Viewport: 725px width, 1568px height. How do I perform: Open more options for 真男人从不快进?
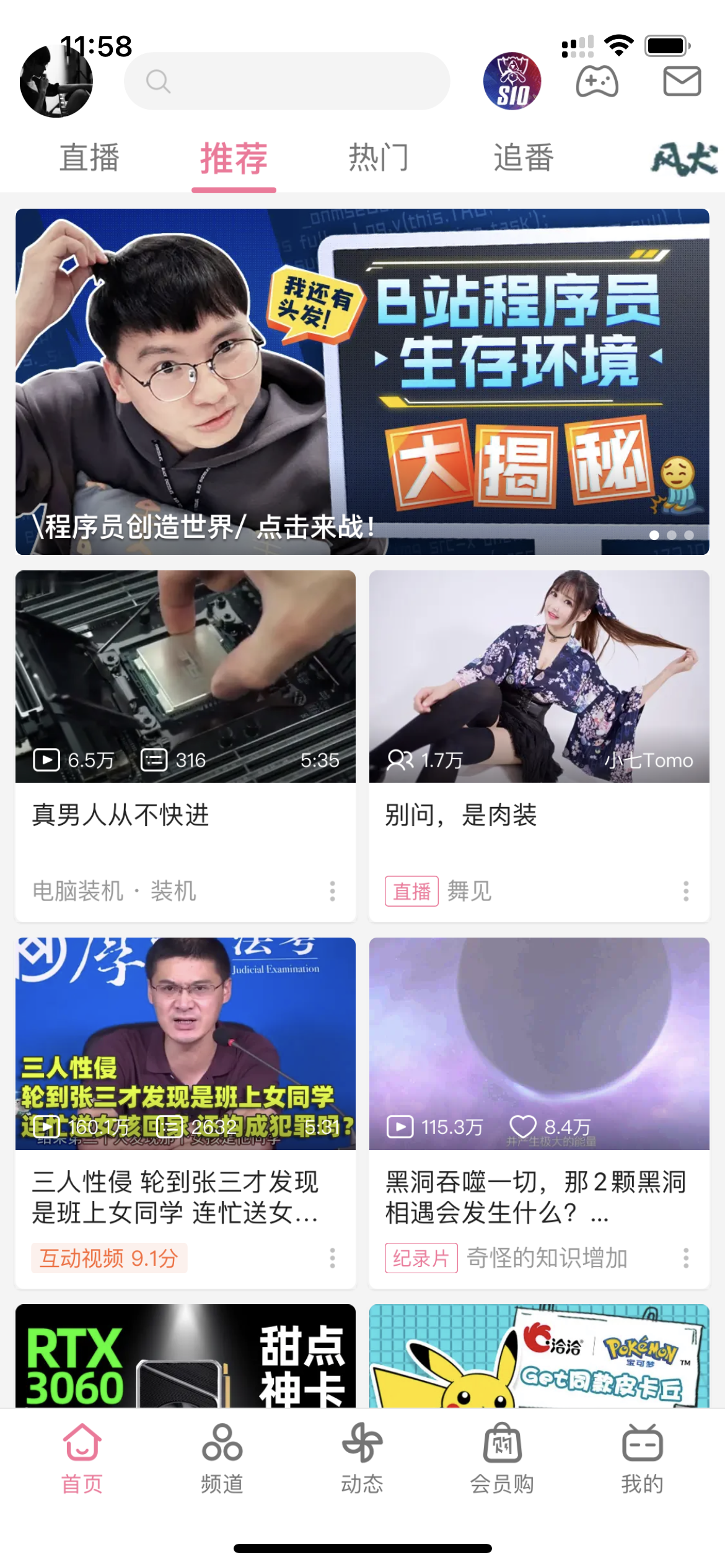pos(333,891)
